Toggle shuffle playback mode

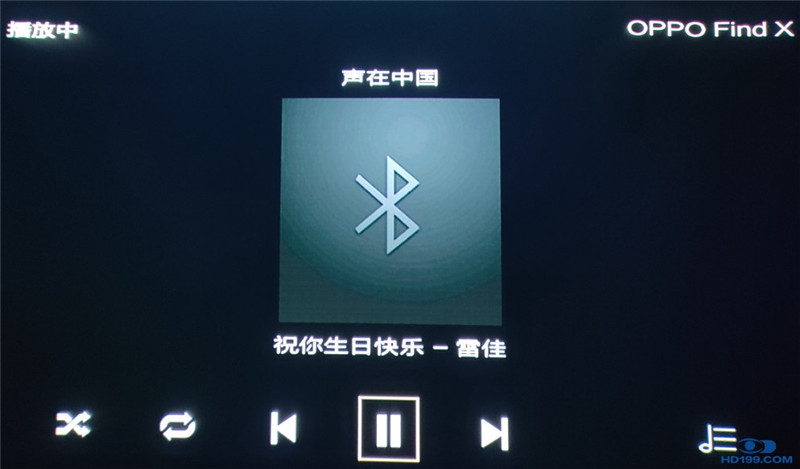(x=73, y=426)
